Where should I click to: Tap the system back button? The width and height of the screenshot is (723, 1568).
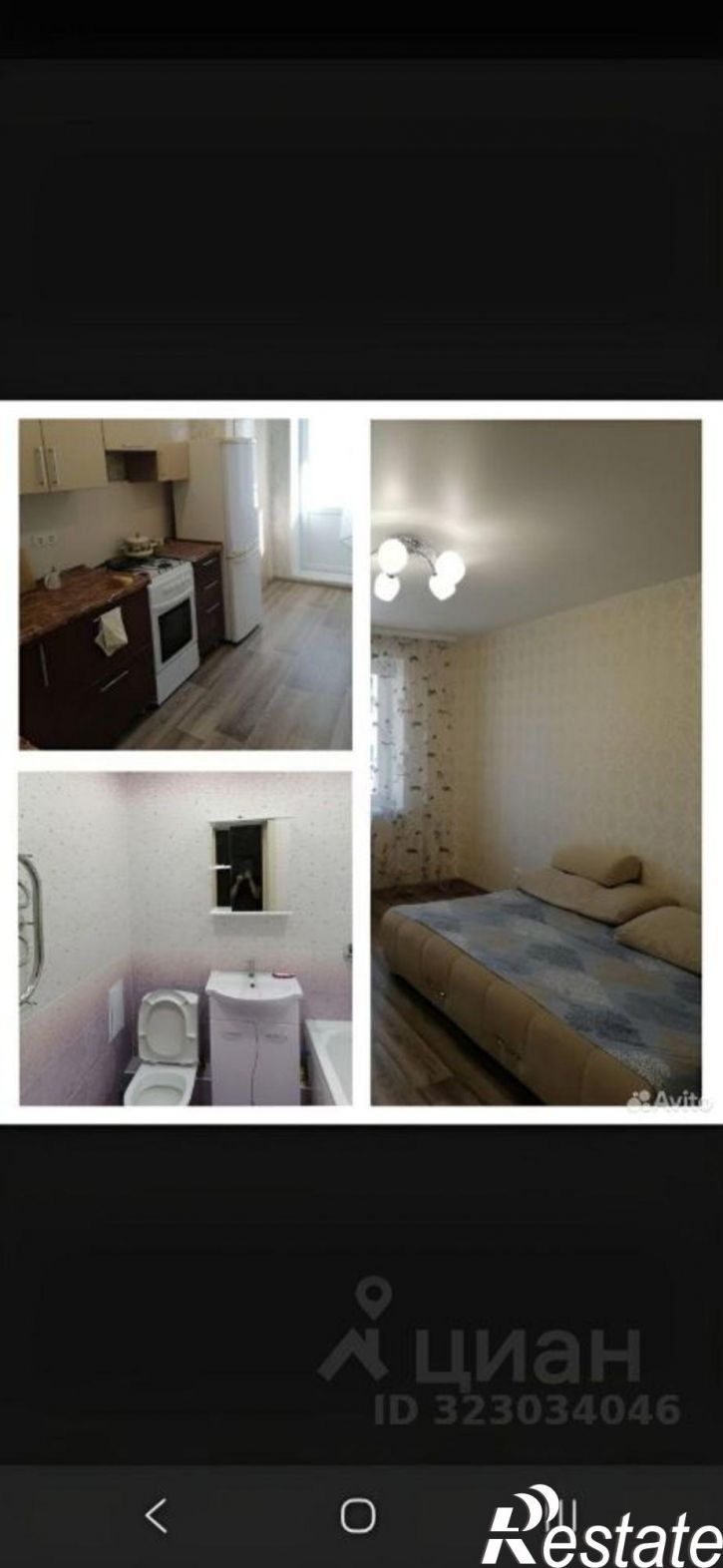(157, 1516)
